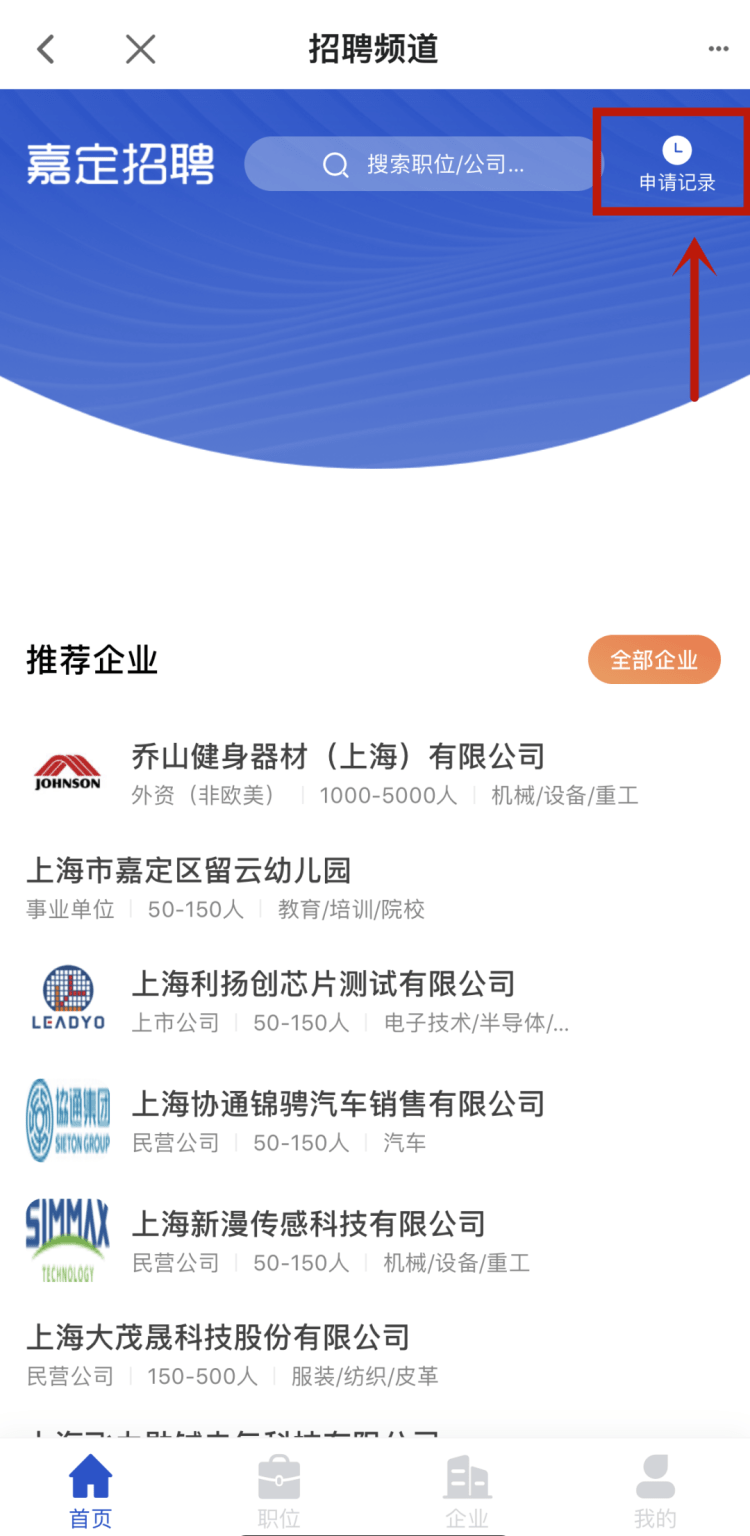This screenshot has height=1536, width=750.
Task: Close the 招聘频道 page
Action: coord(141,48)
